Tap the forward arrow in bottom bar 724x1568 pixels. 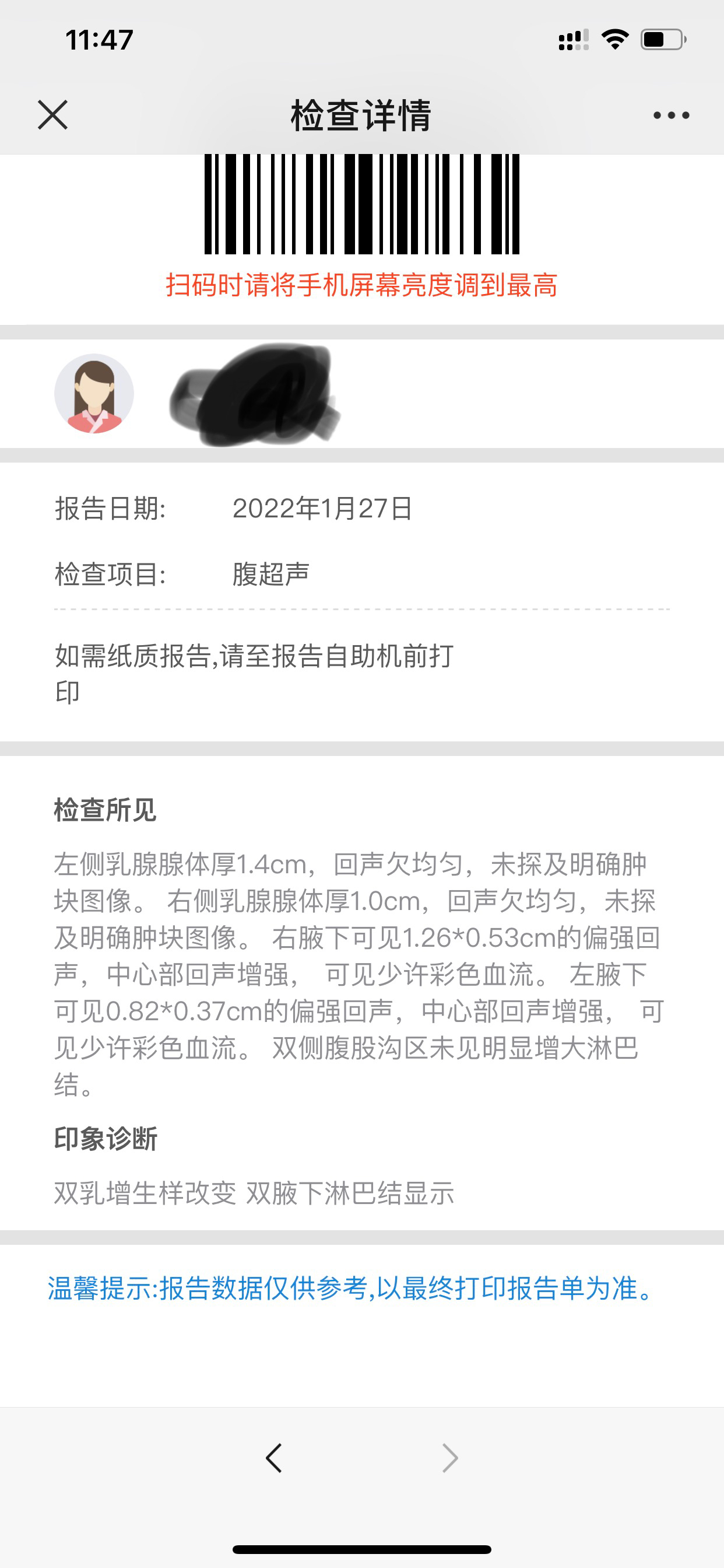[449, 1458]
